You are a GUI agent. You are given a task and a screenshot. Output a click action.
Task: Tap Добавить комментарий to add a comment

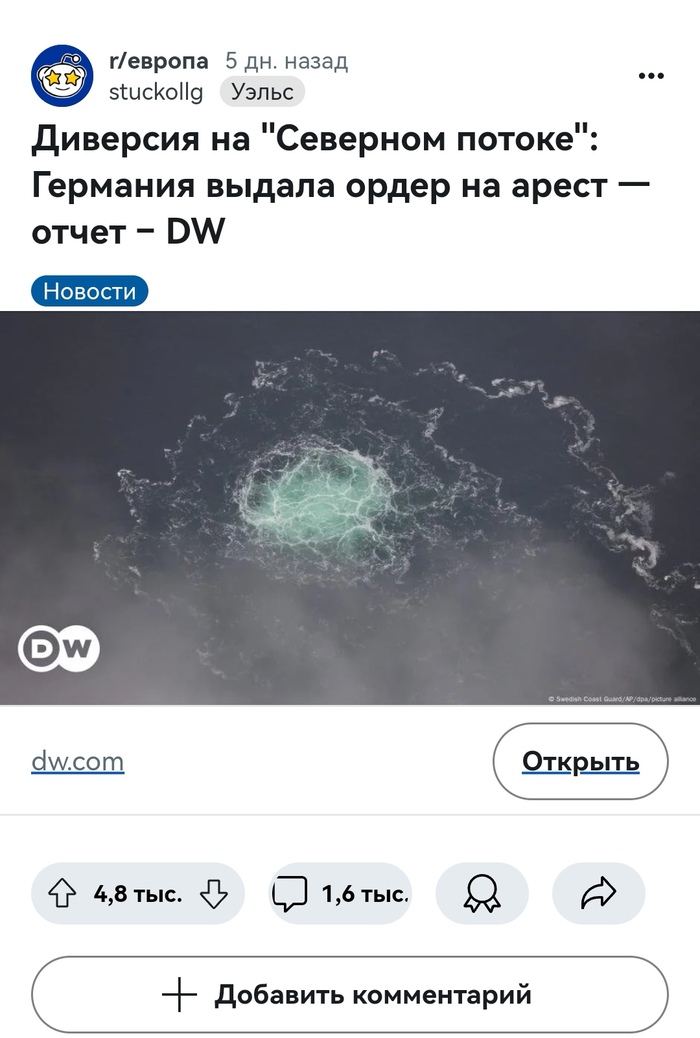pos(350,995)
